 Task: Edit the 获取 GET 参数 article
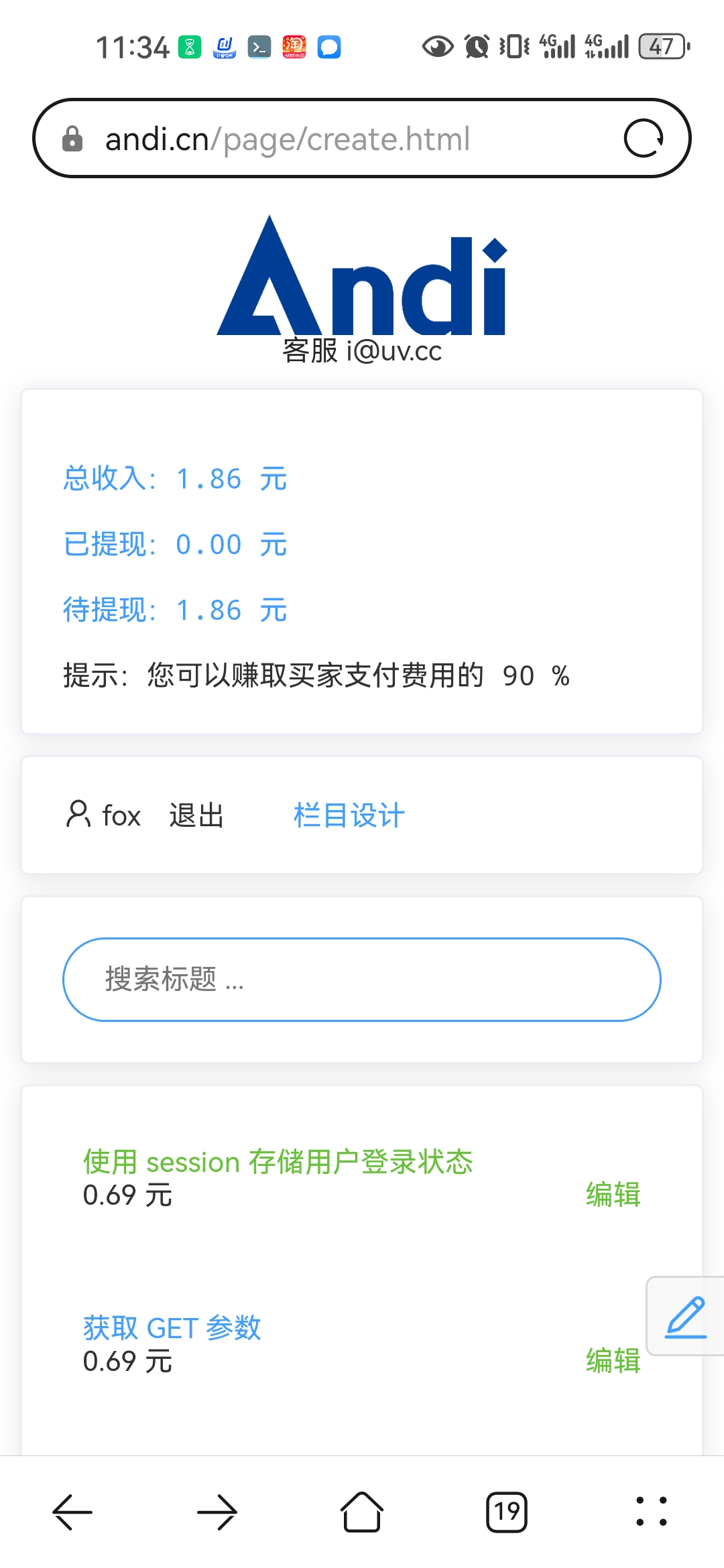click(613, 1360)
